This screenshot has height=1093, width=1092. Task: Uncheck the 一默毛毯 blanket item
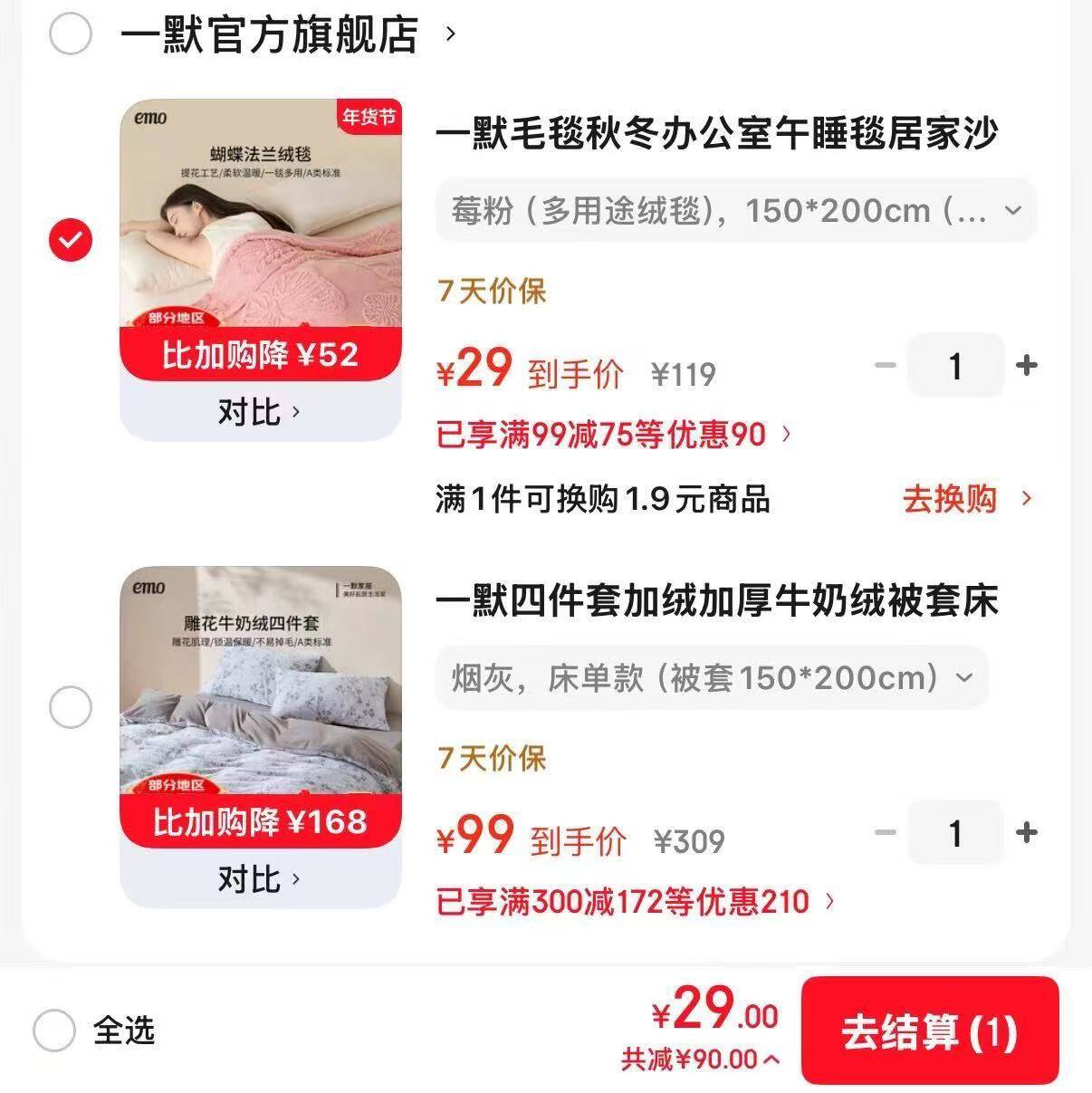pyautogui.click(x=71, y=240)
